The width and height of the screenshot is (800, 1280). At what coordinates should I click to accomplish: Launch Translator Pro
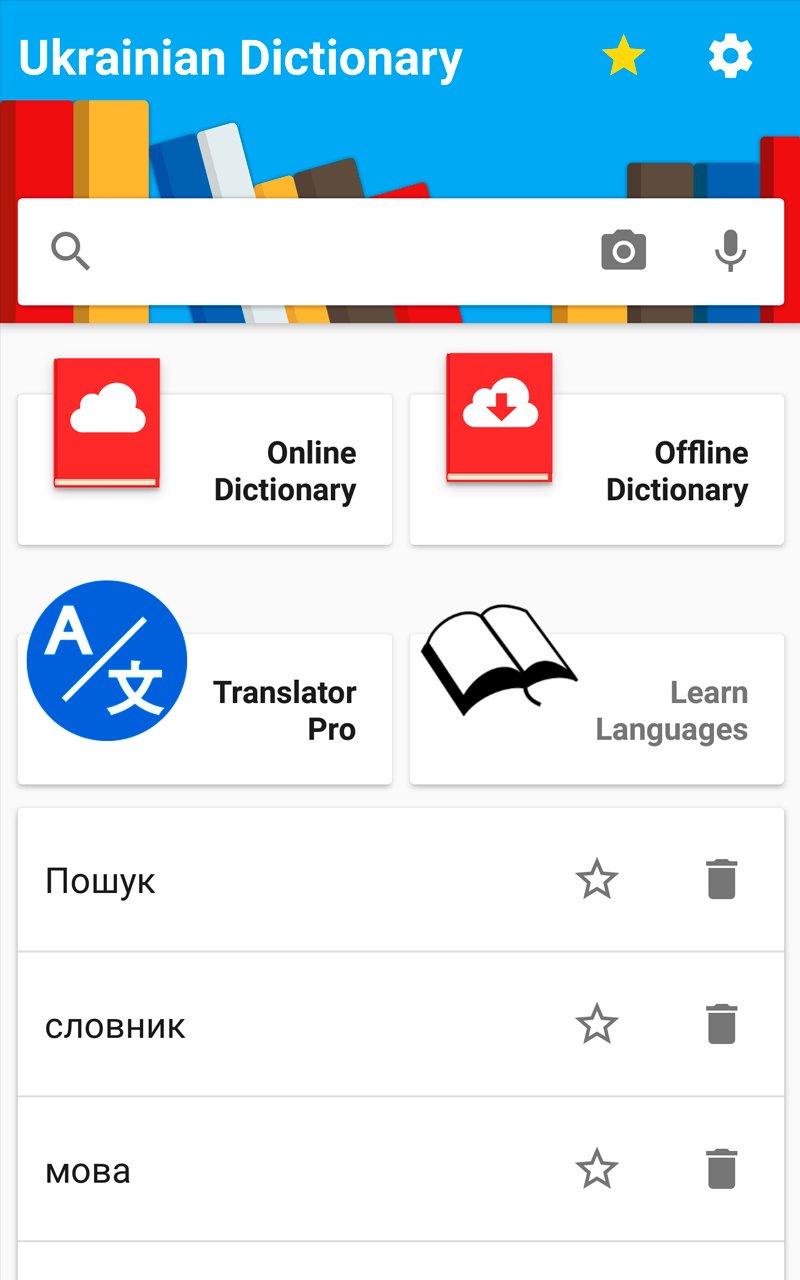(204, 708)
